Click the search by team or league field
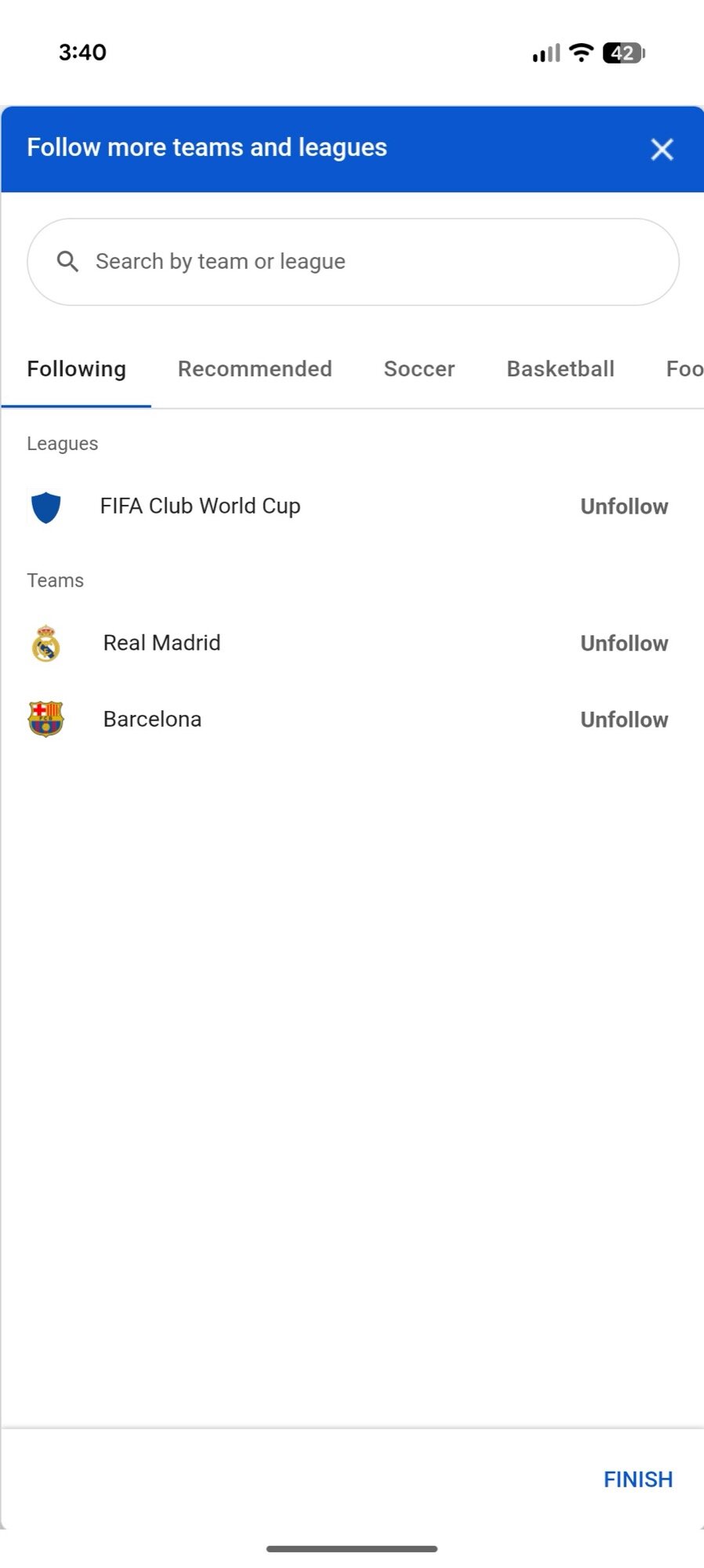This screenshot has width=704, height=1568. click(x=352, y=261)
